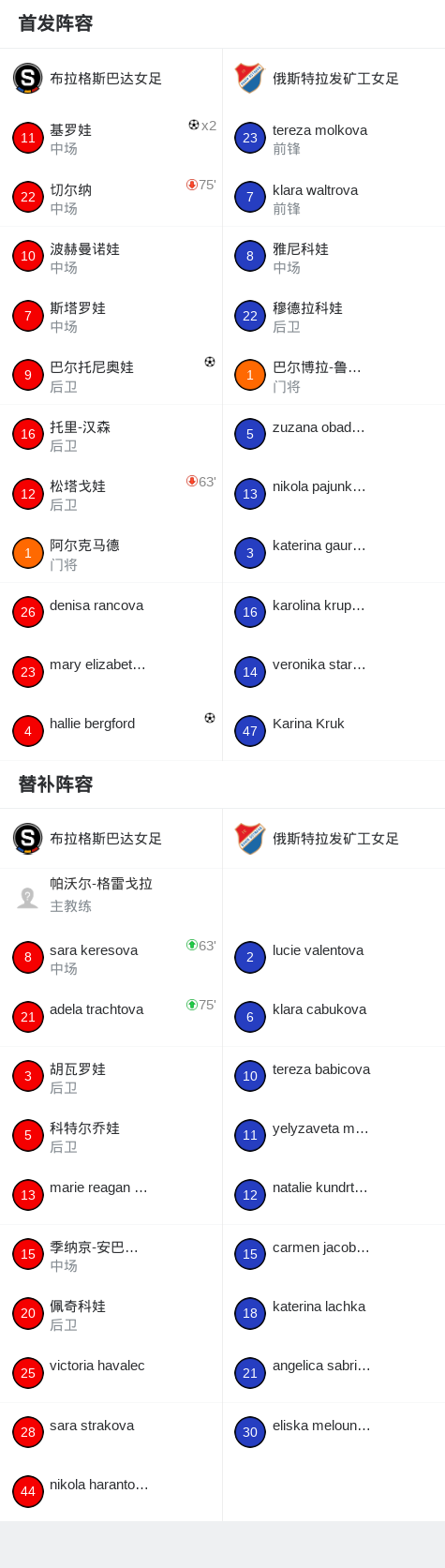Image resolution: width=445 pixels, height=1568 pixels.
Task: Open player 切尔纳 number 22
Action: click(111, 198)
